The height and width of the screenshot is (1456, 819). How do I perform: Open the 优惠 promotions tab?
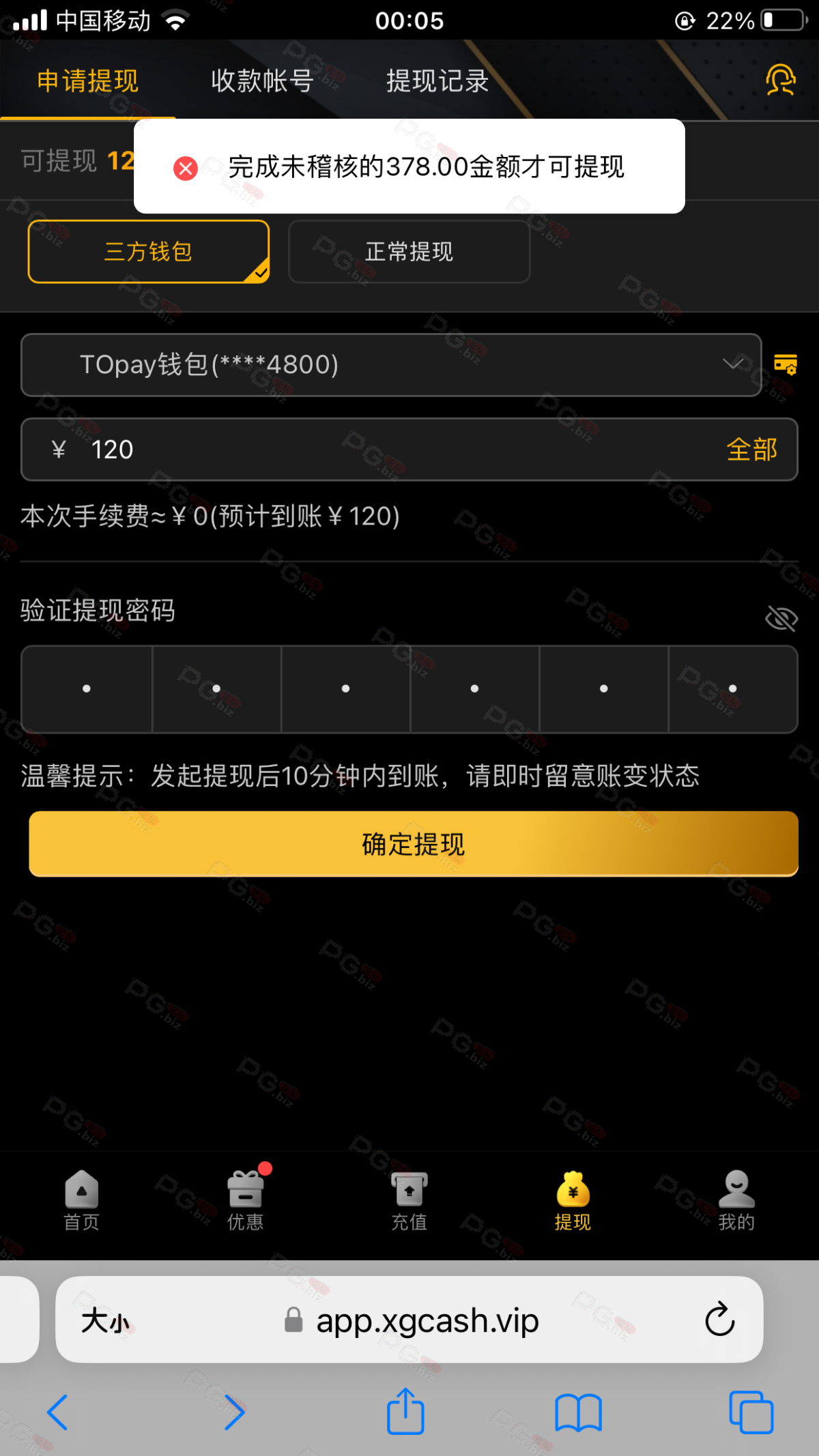click(x=246, y=1201)
